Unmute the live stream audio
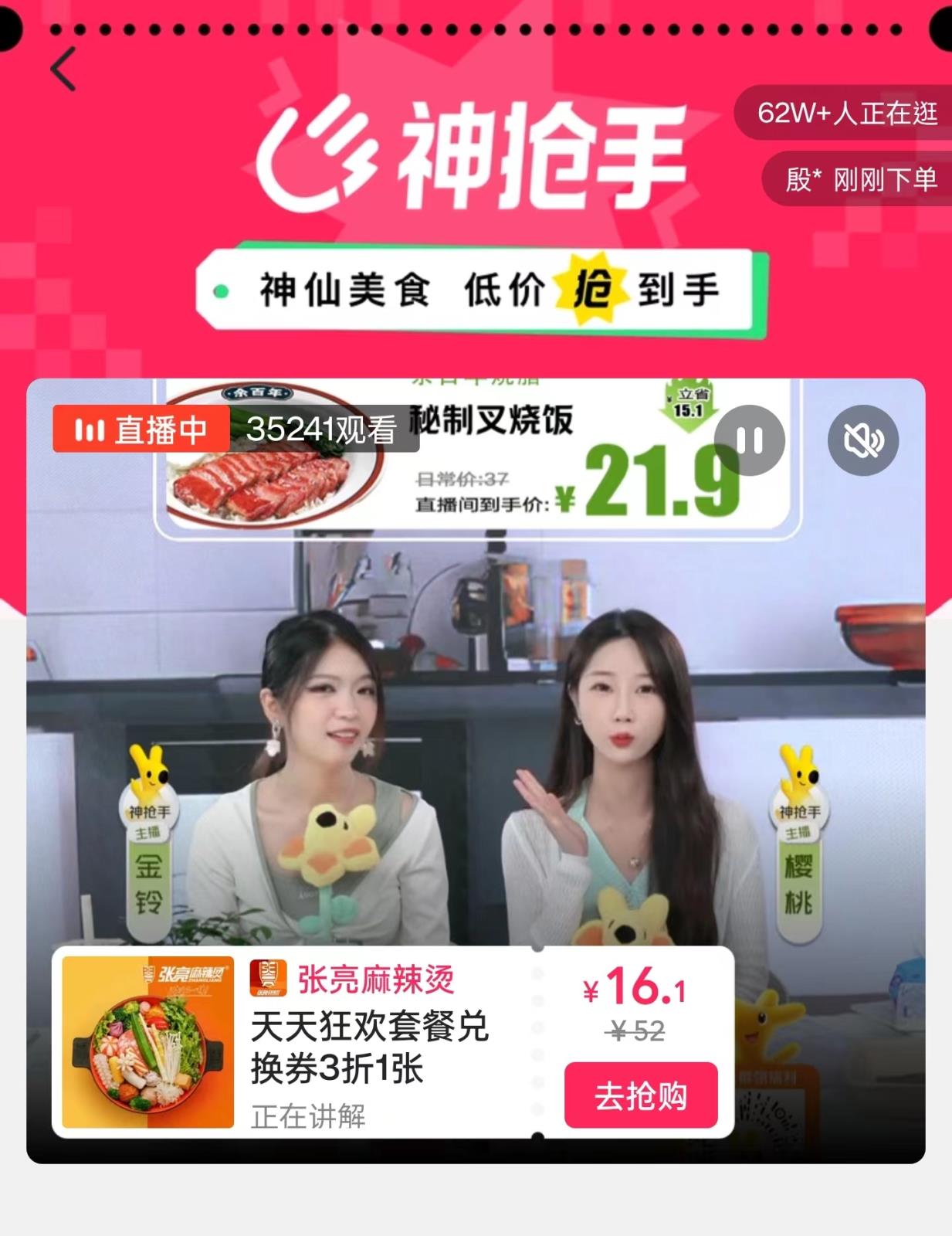This screenshot has width=952, height=1236. pyautogui.click(x=862, y=440)
